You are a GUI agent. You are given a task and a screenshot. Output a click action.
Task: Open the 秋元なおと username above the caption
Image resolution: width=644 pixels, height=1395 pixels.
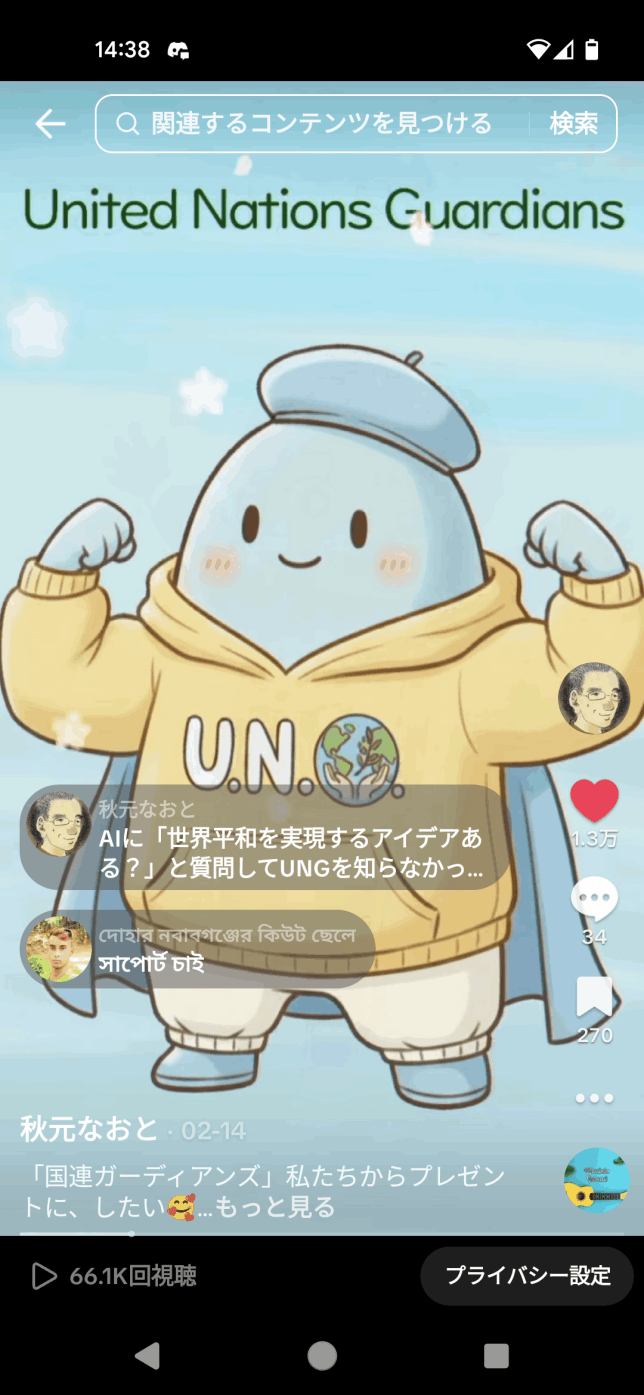90,1130
